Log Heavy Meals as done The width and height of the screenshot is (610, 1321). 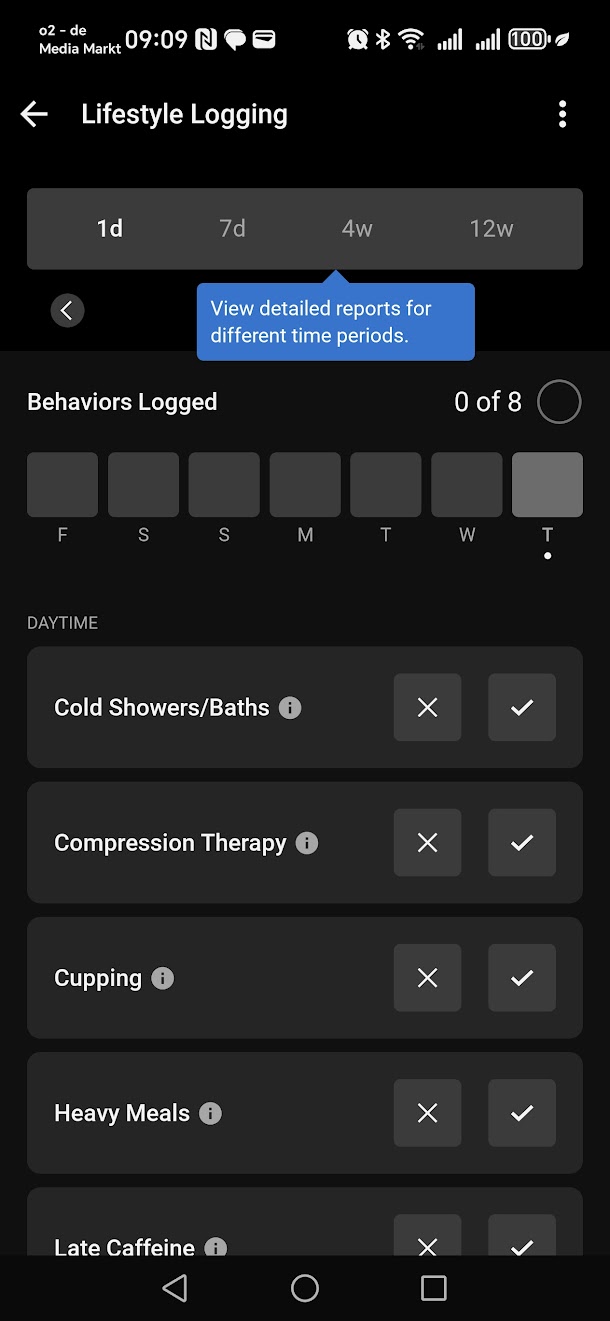521,1112
